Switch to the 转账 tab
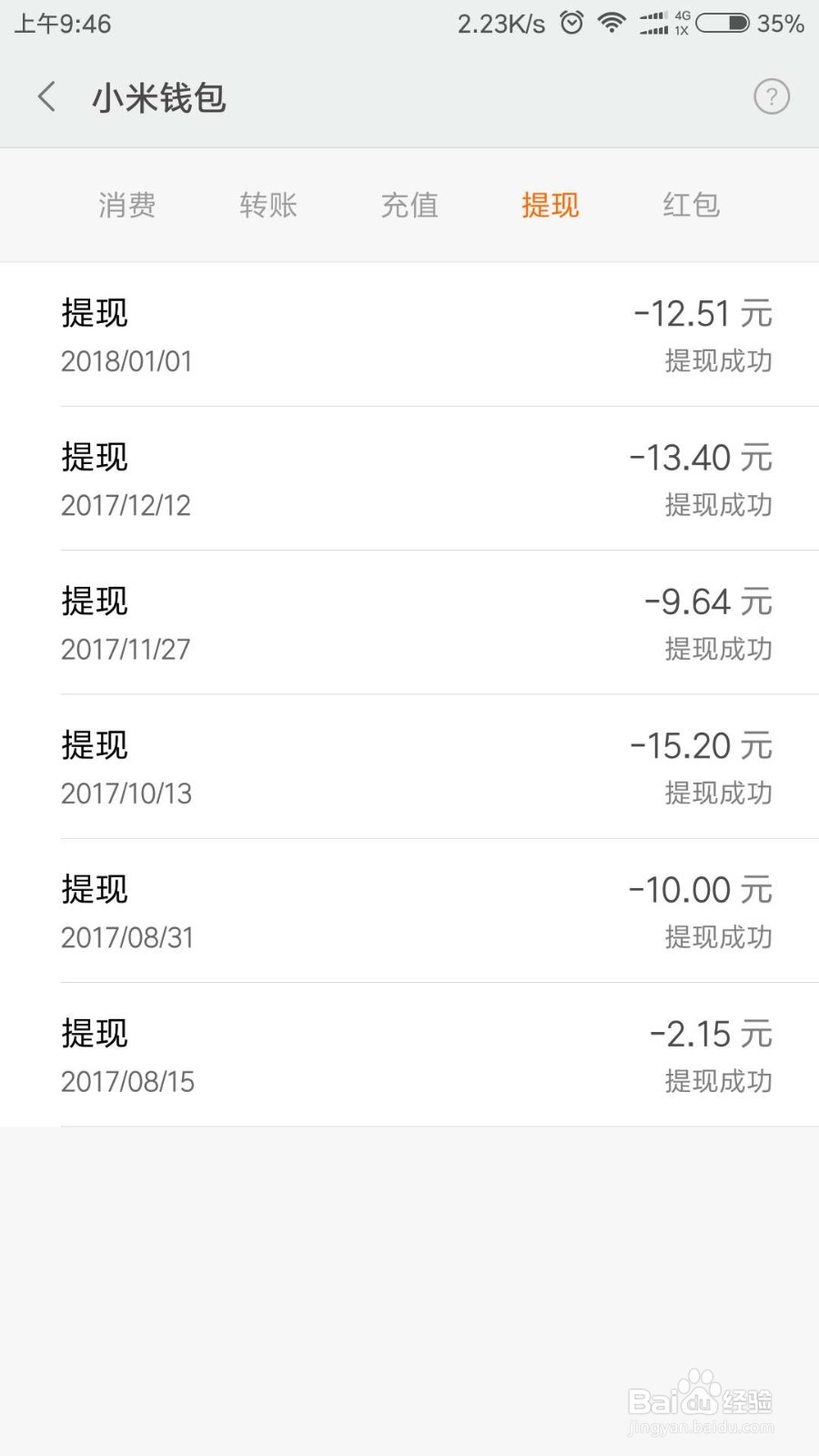This screenshot has height=1456, width=819. [268, 206]
